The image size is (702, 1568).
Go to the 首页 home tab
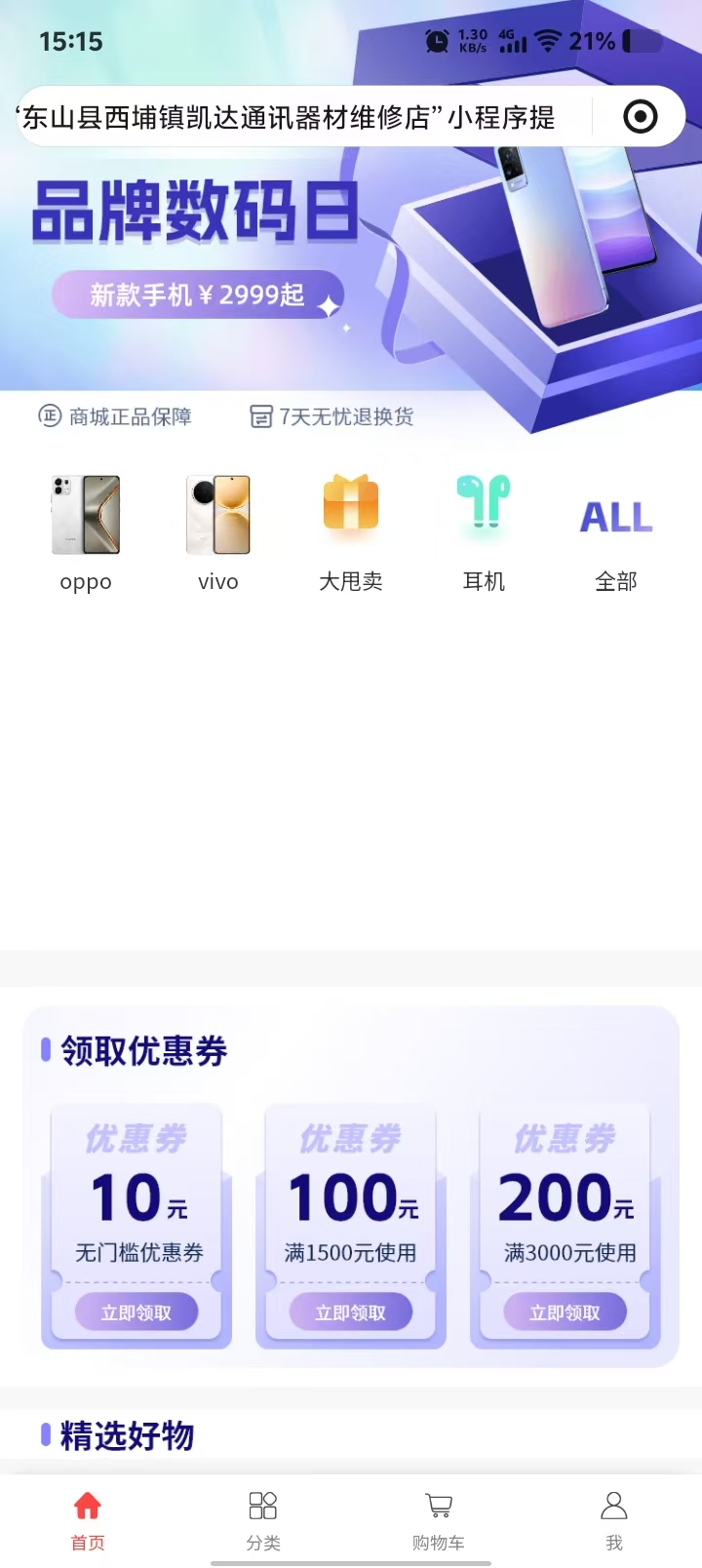(x=88, y=1519)
